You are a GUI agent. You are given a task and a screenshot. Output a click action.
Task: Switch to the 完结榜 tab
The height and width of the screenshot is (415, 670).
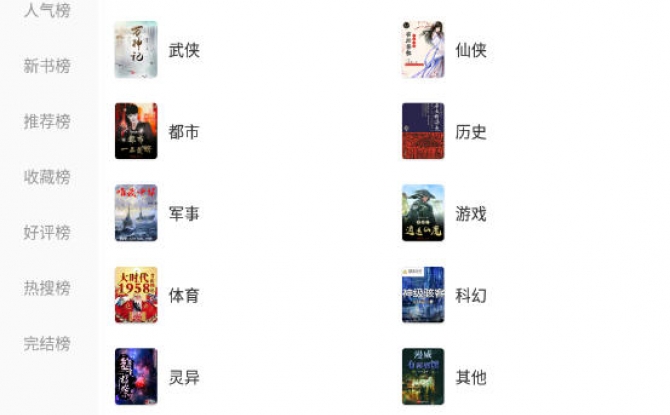(x=47, y=343)
